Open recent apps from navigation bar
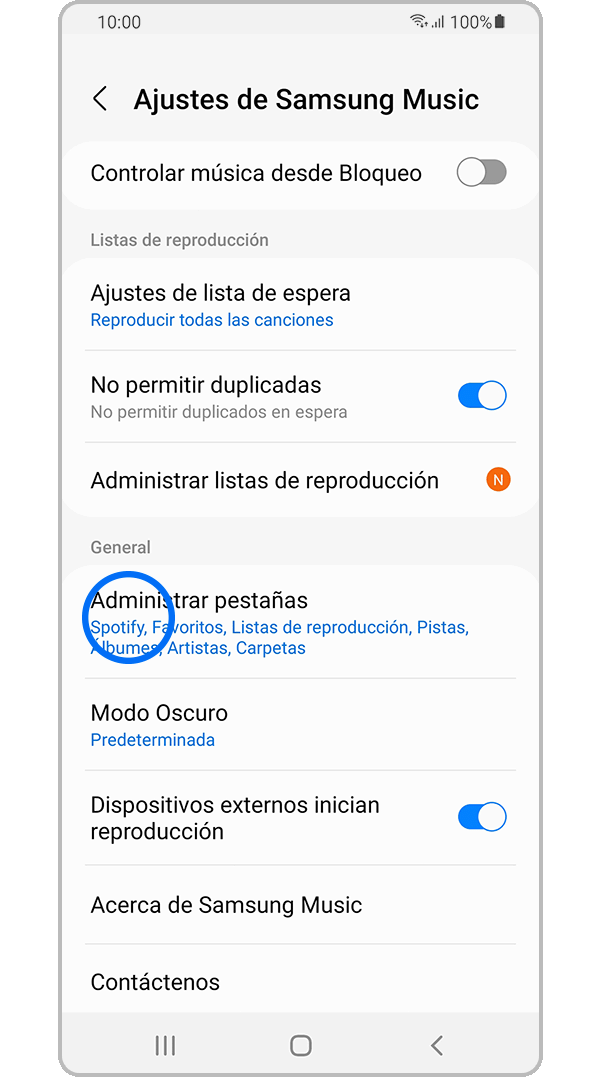The image size is (600, 1077). (165, 1046)
